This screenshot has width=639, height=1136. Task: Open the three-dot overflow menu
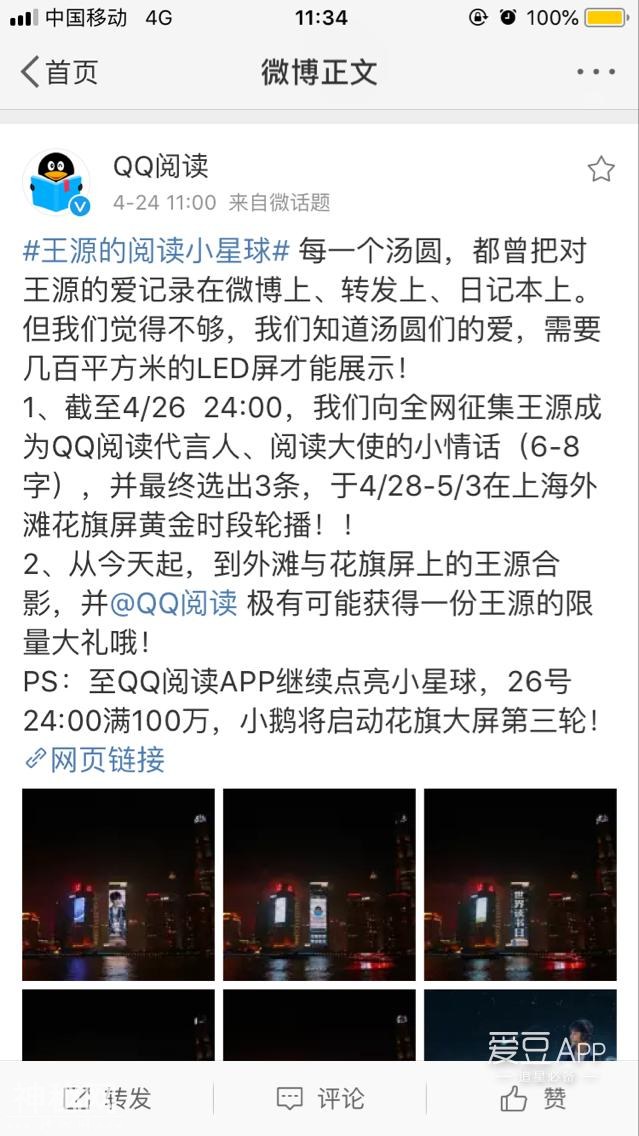pos(596,72)
